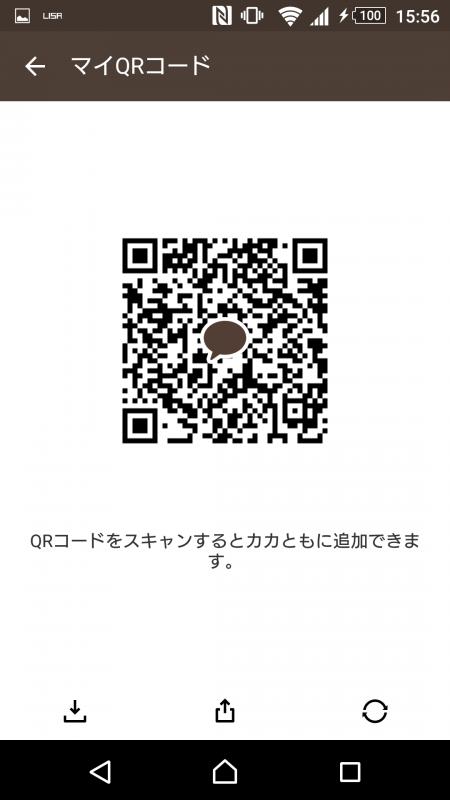Viewport: 450px width, 800px height.
Task: Tap the system back button
Action: 101,771
